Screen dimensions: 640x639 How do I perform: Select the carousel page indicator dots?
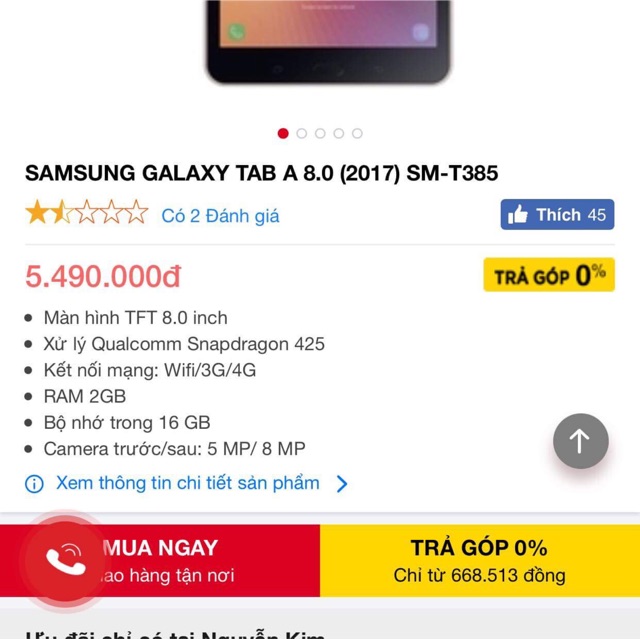pos(320,133)
